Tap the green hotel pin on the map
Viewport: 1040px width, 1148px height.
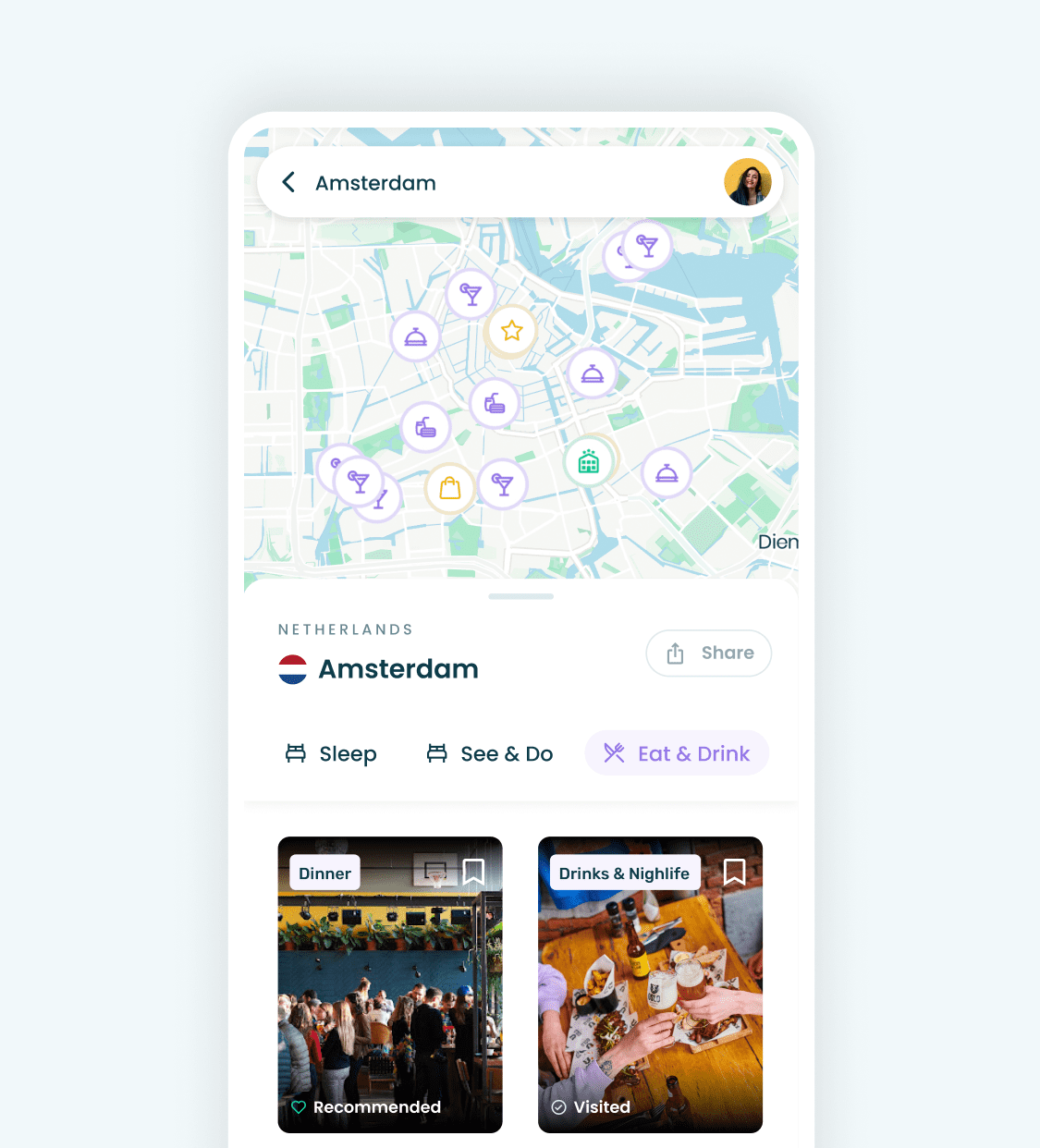click(x=589, y=461)
